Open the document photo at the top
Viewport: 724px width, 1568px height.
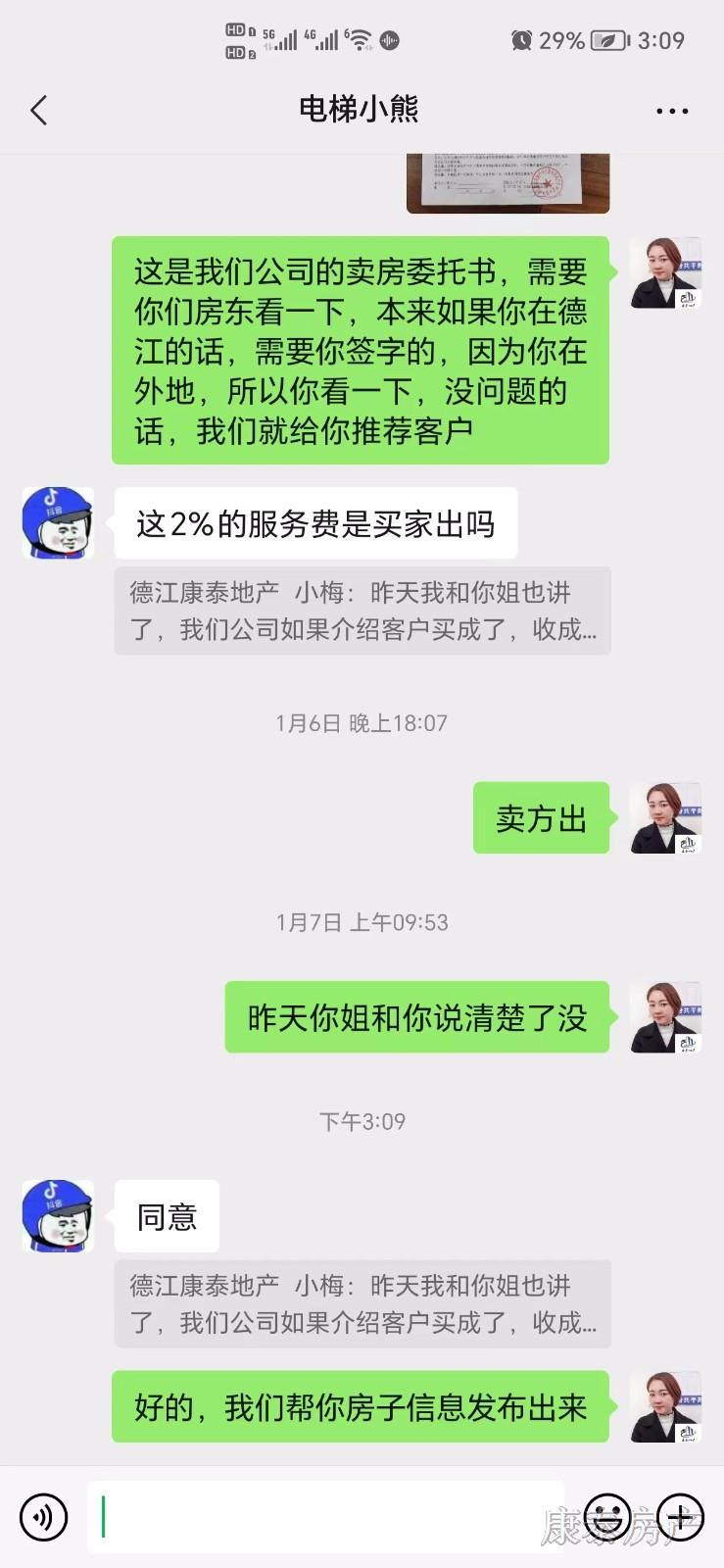pos(507,183)
